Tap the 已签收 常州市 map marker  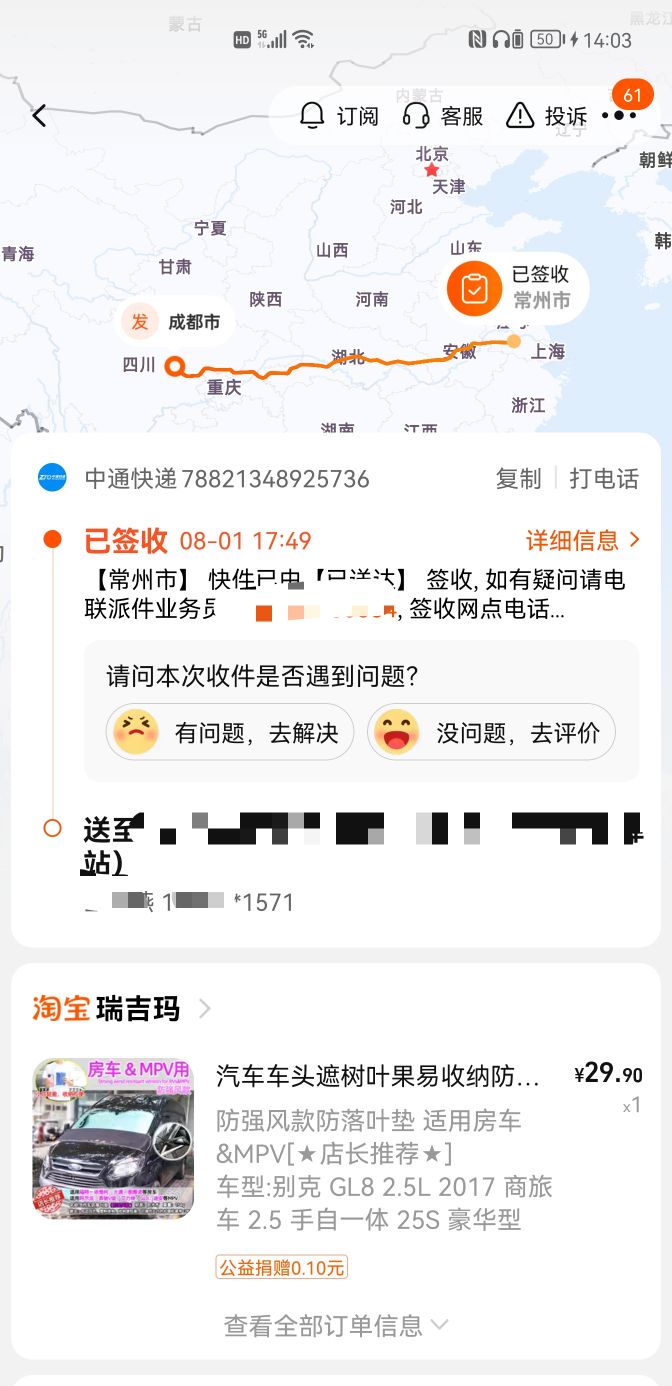tap(517, 288)
